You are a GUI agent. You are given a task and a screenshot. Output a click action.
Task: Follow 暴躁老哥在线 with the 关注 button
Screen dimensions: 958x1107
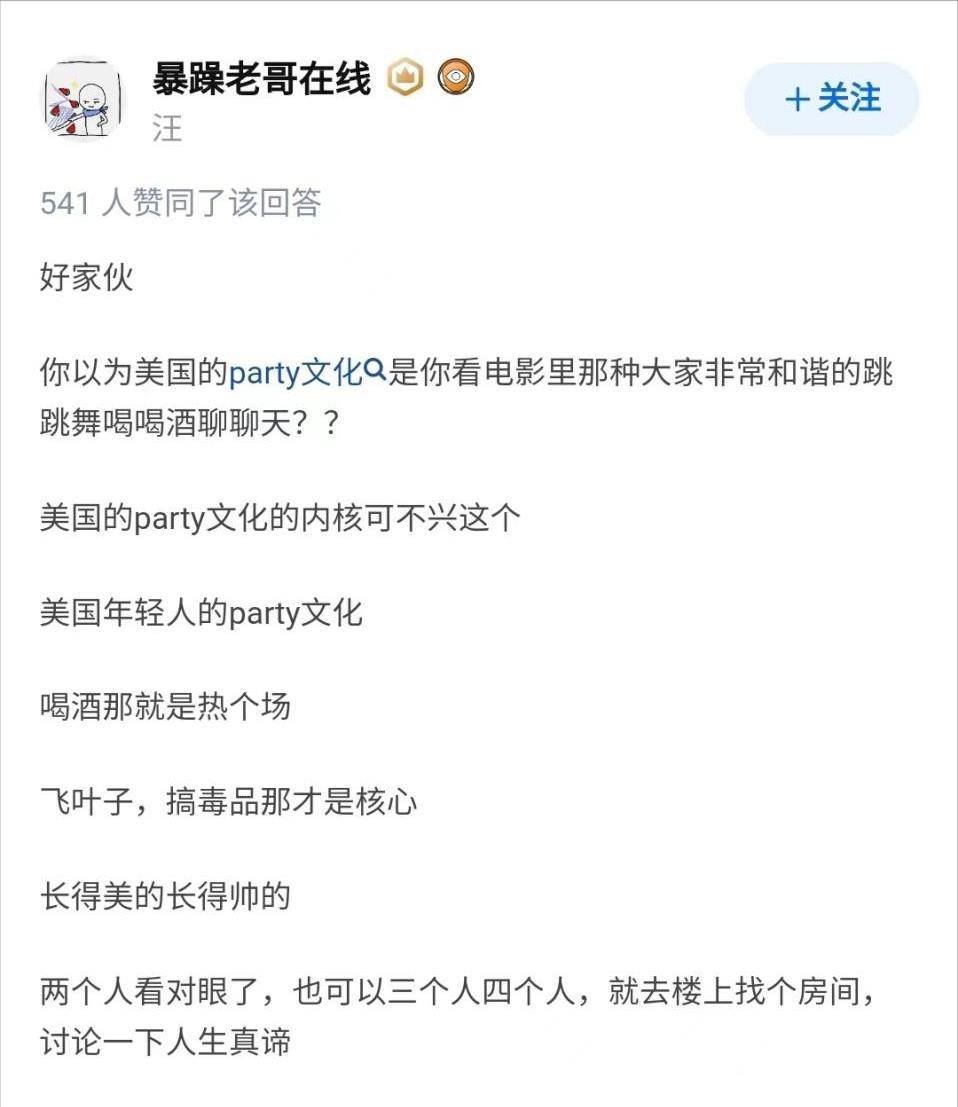coord(832,99)
